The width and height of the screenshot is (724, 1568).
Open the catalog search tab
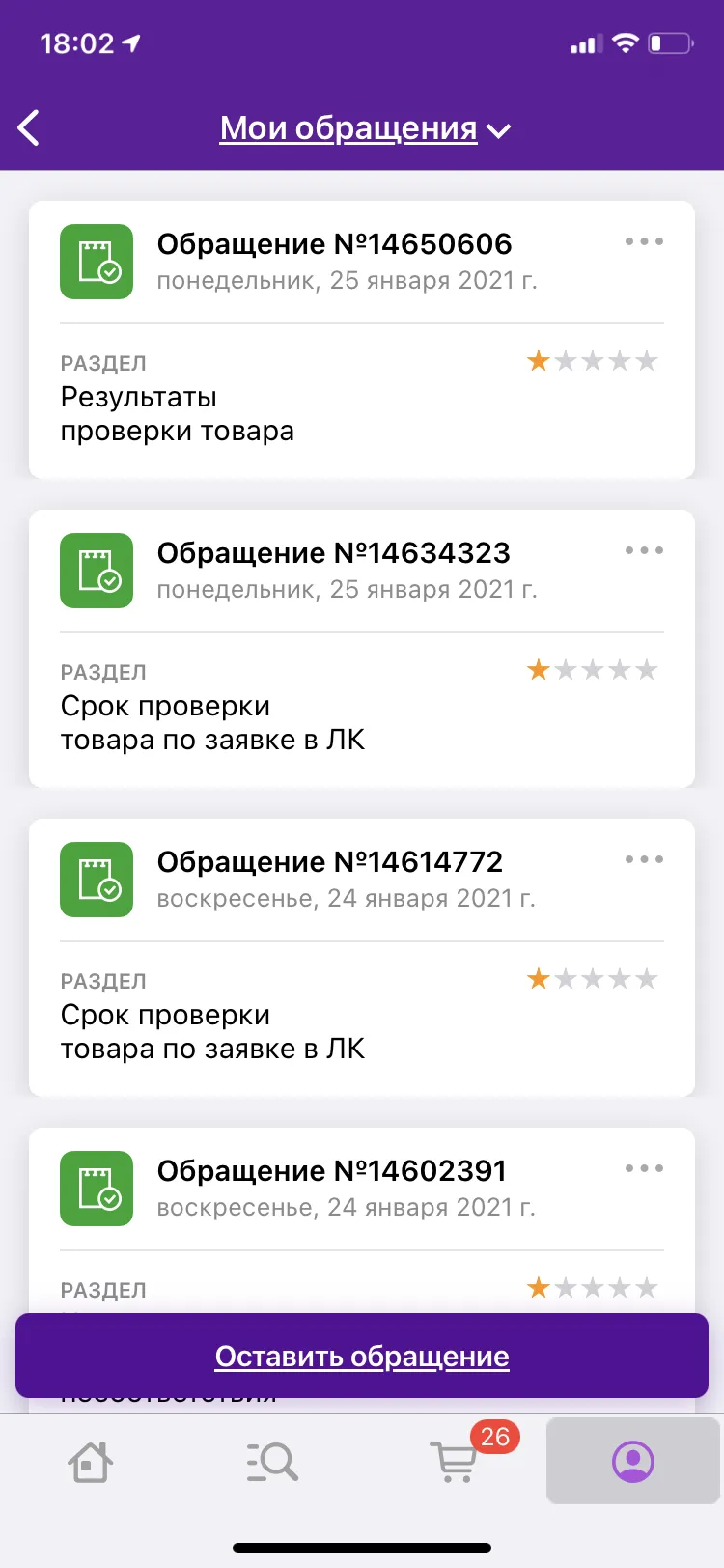pyautogui.click(x=271, y=1462)
